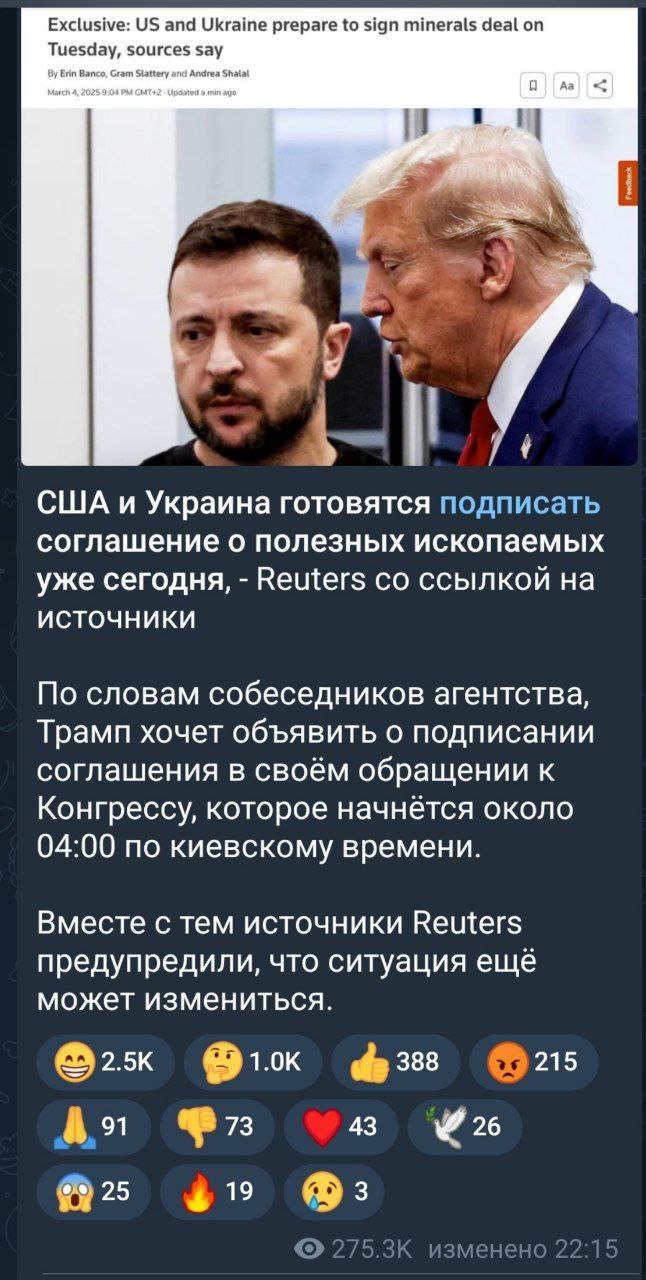This screenshot has width=646, height=1280.
Task: Tap the fire reaction (19)
Action: 215,1192
